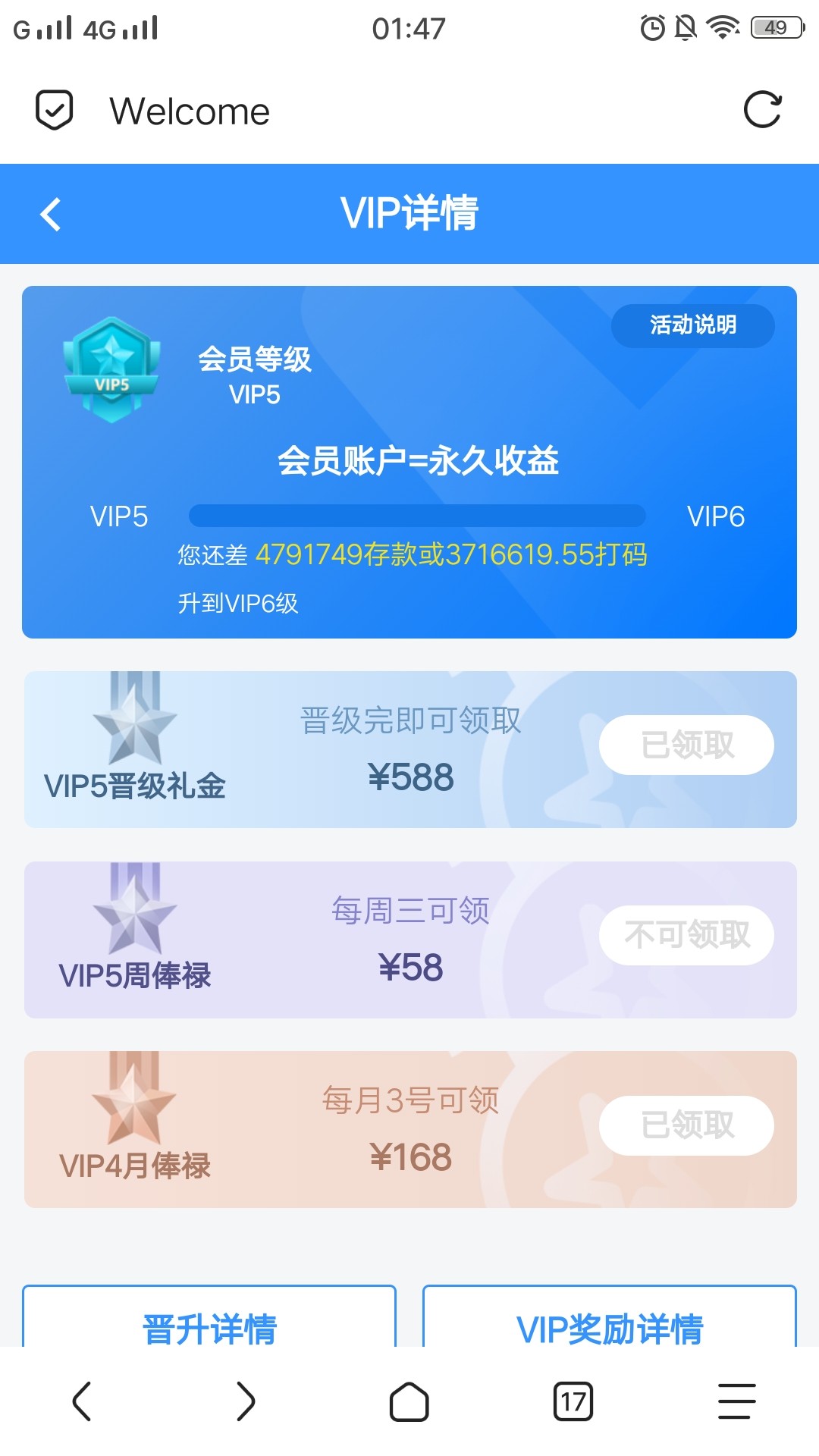Open 晋升详情 promotion details
819x1456 pixels.
pos(209,1326)
